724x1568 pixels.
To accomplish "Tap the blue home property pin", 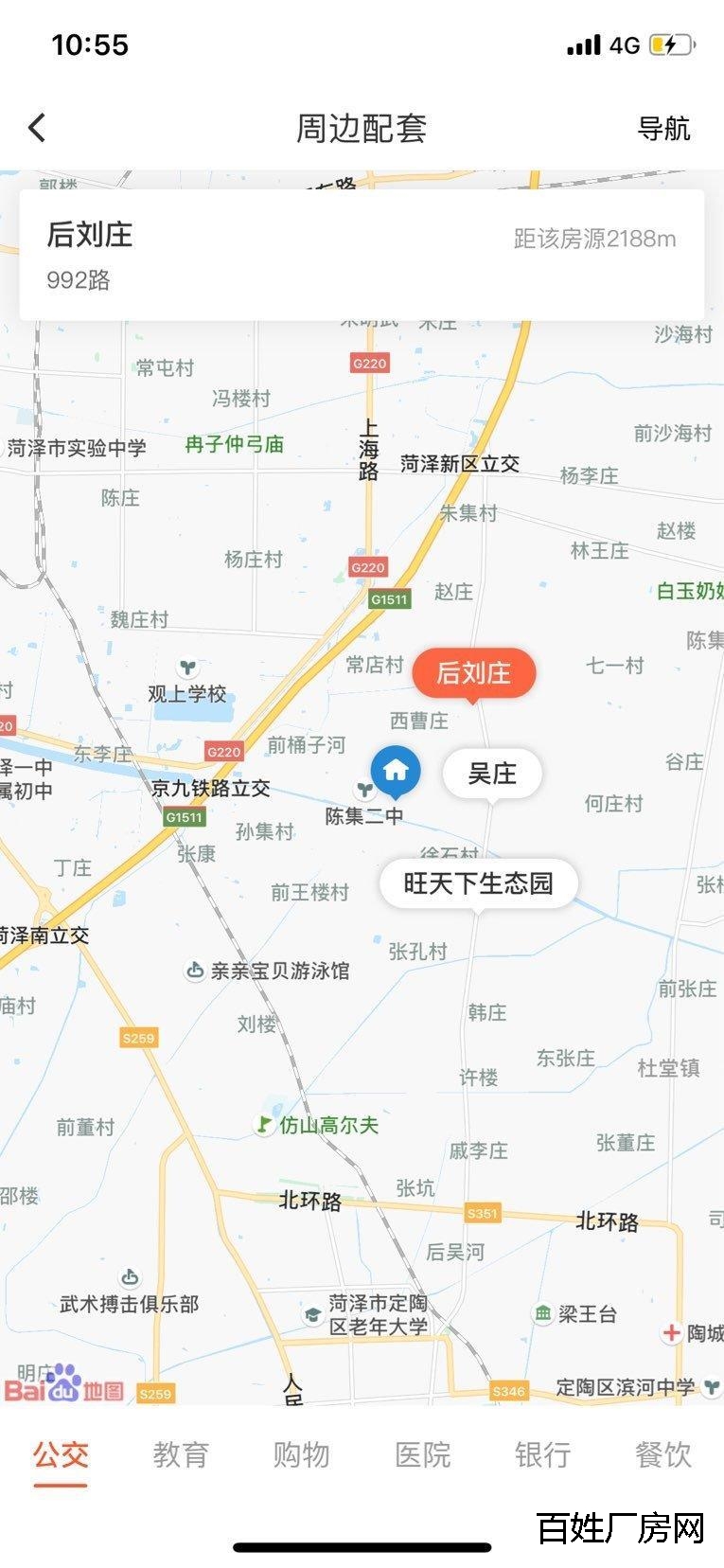I will (x=396, y=769).
